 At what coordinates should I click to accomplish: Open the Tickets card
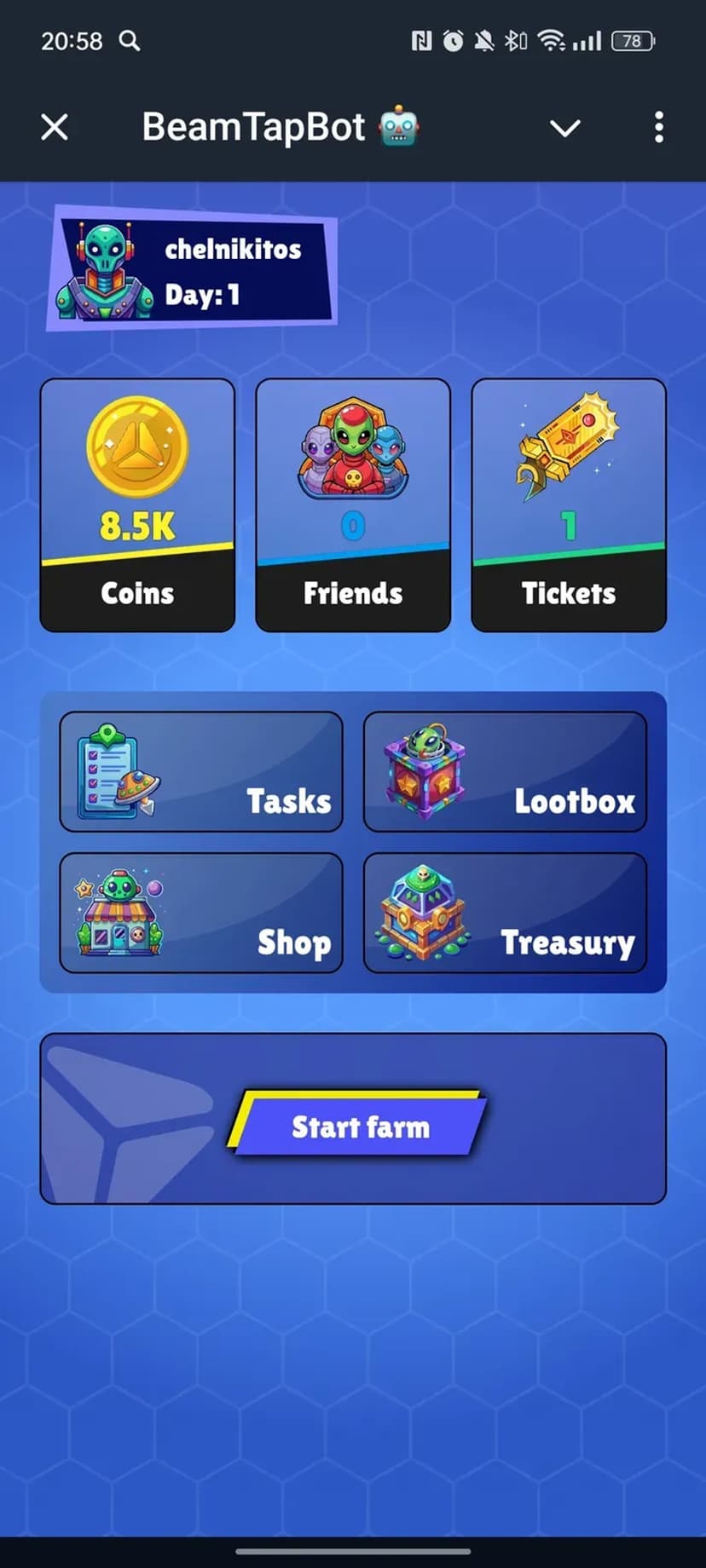coord(569,504)
